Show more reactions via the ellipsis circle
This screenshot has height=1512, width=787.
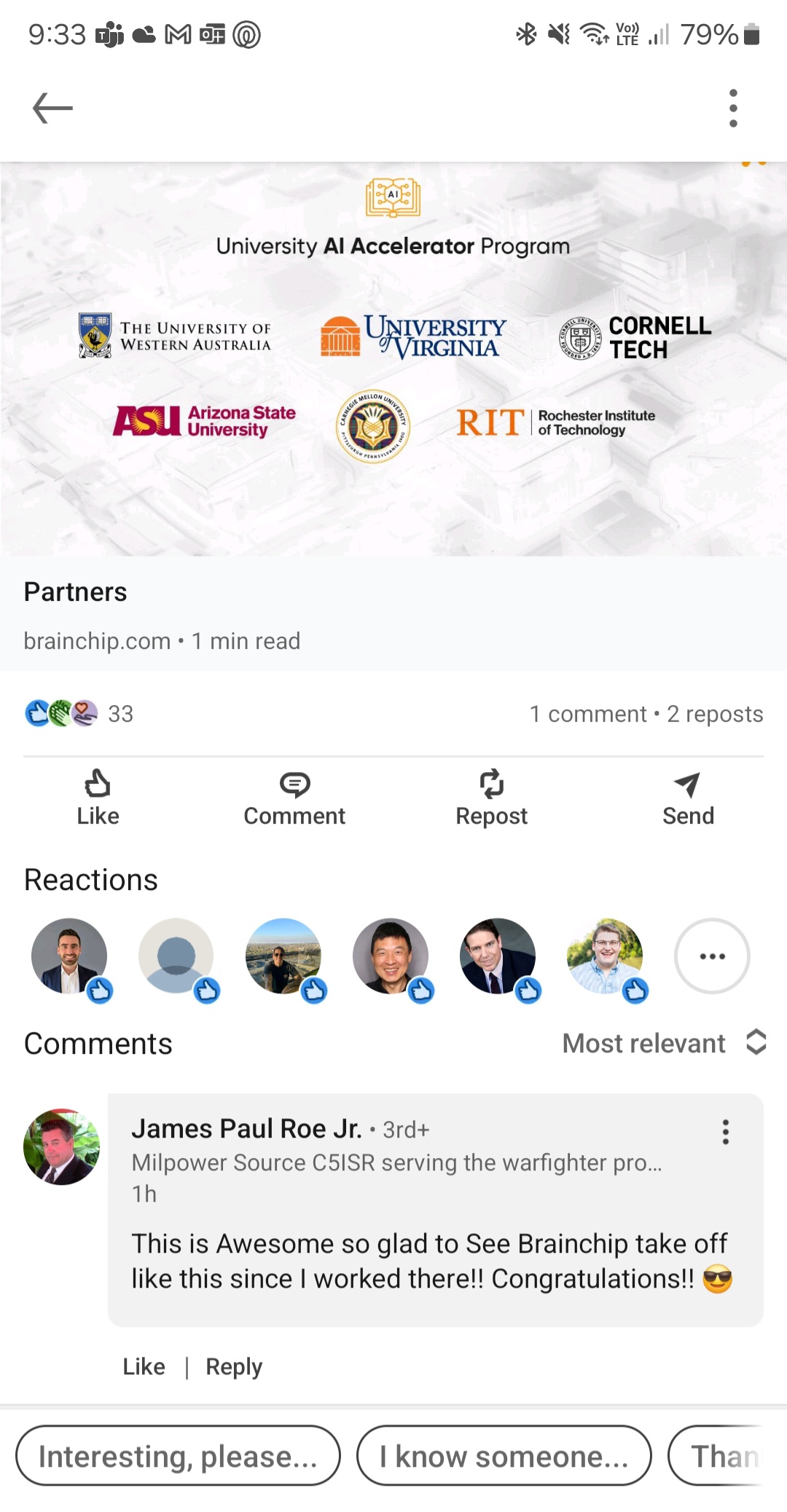tap(712, 956)
